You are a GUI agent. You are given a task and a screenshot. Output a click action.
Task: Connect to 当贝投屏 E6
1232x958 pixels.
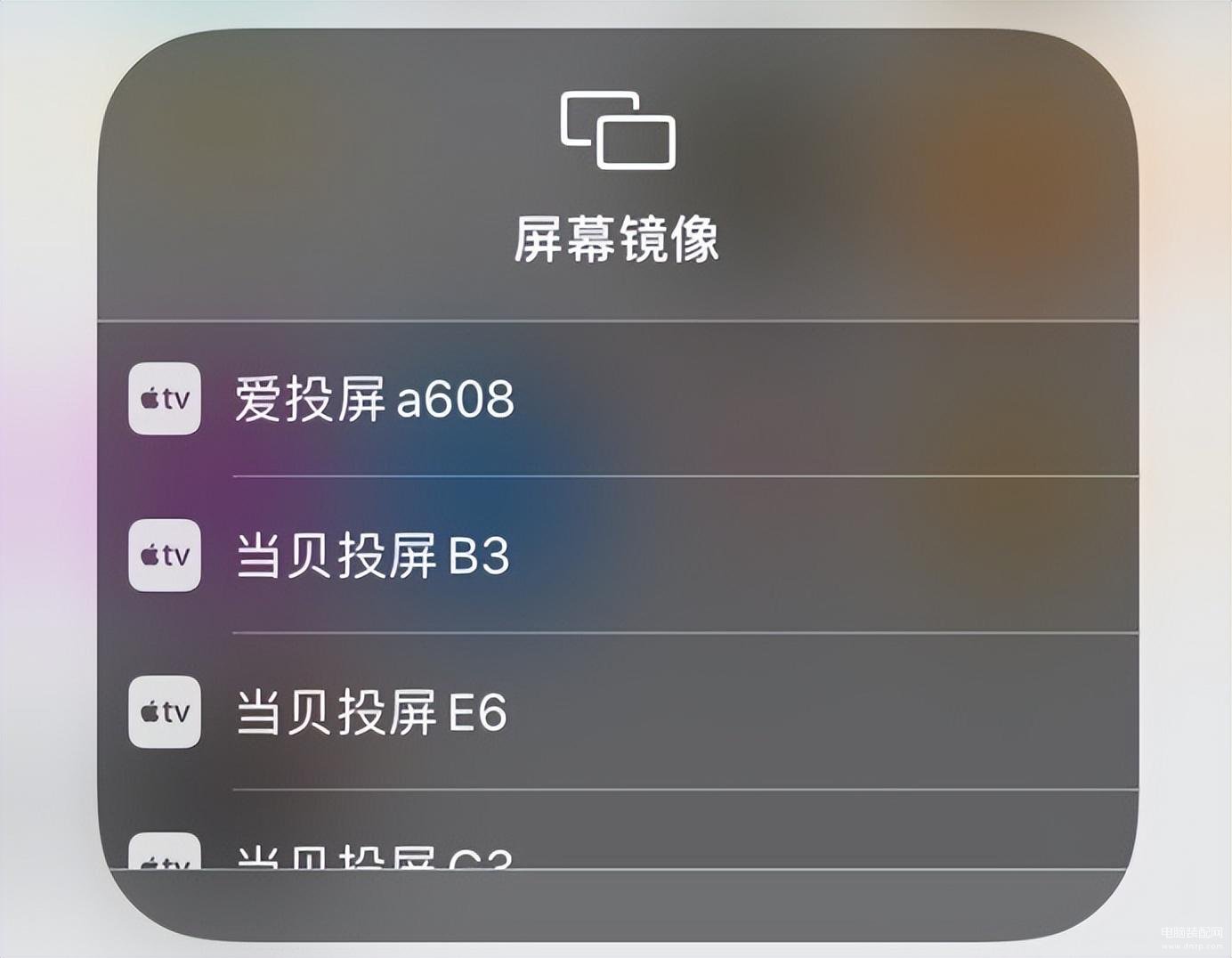pos(370,712)
